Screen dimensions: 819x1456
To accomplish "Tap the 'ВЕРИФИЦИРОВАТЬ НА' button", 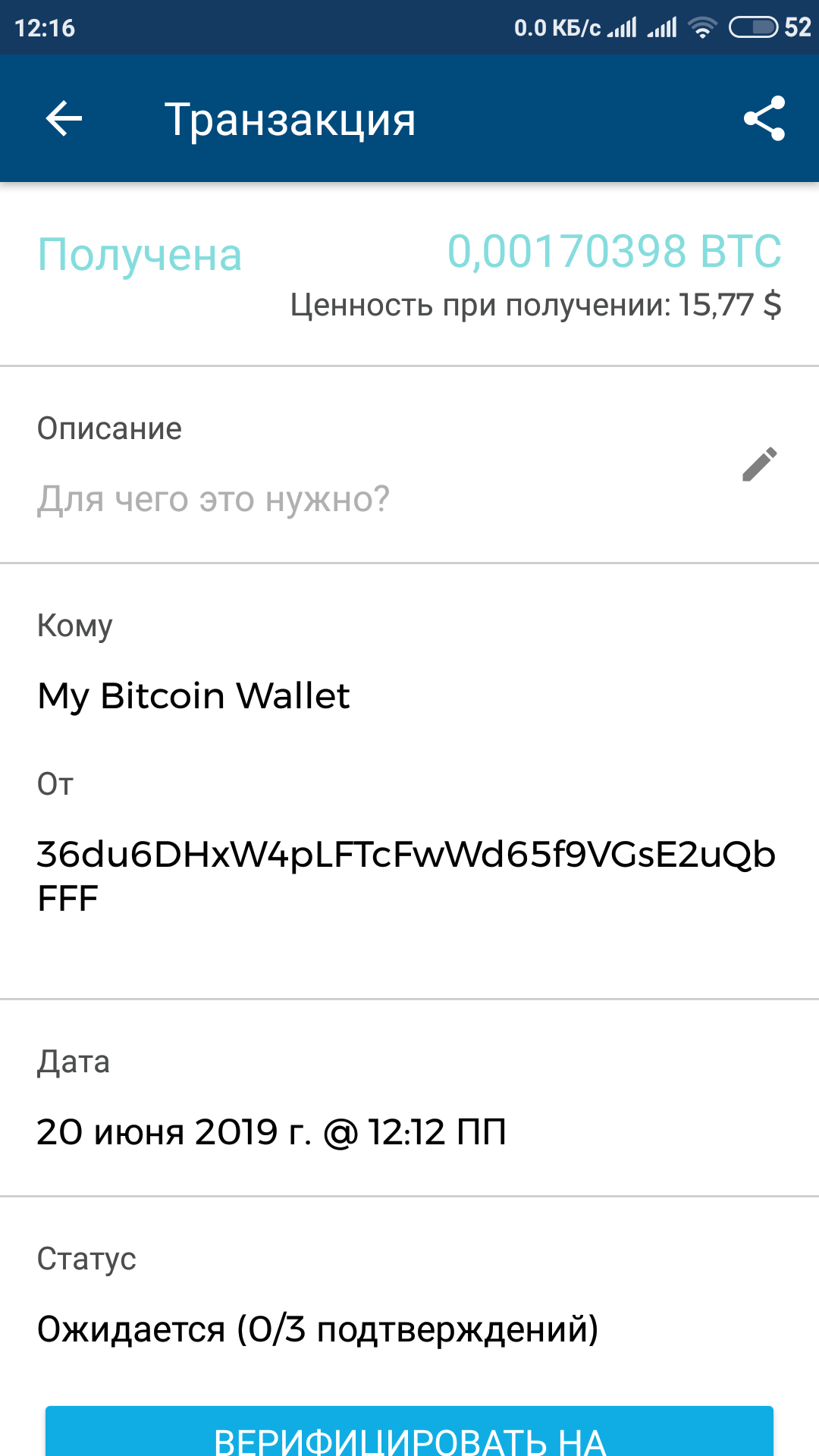I will (x=409, y=1433).
